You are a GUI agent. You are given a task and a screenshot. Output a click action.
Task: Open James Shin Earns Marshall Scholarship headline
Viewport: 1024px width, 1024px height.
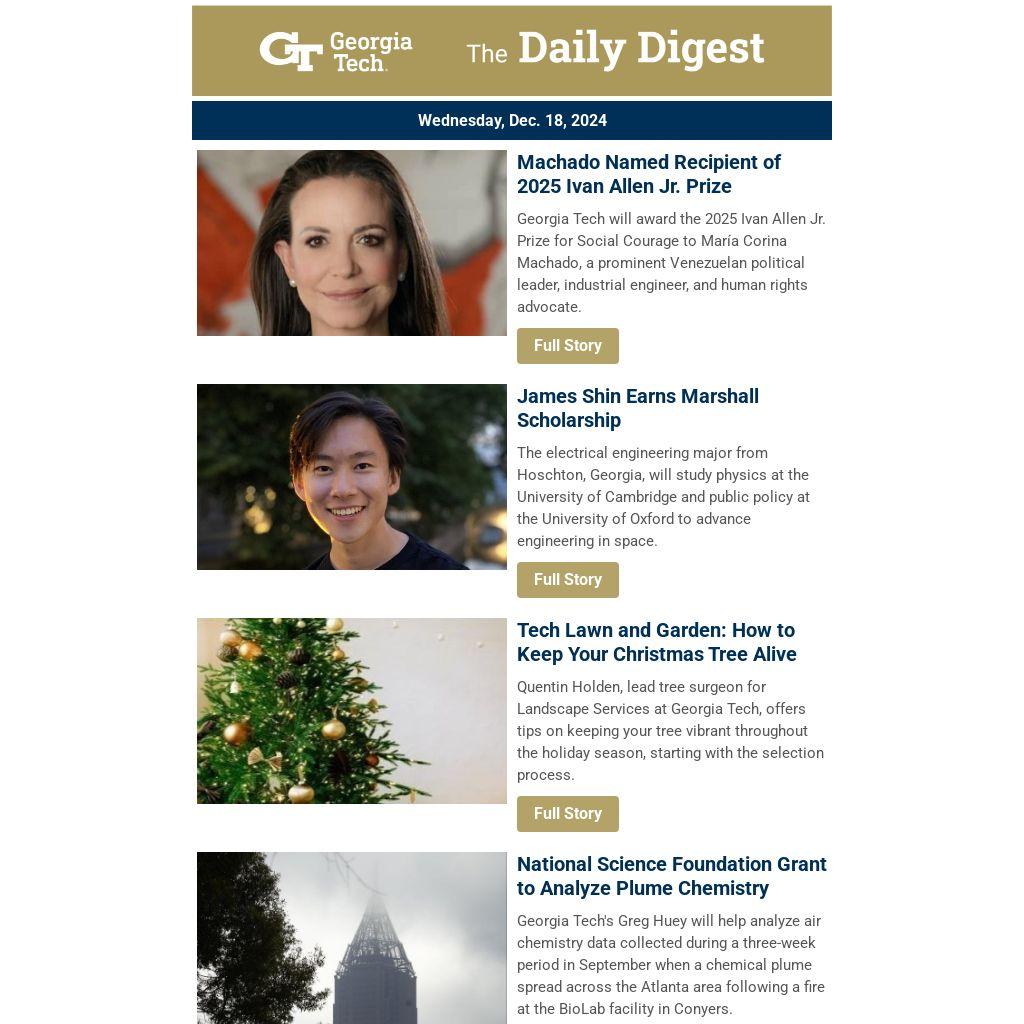[637, 408]
